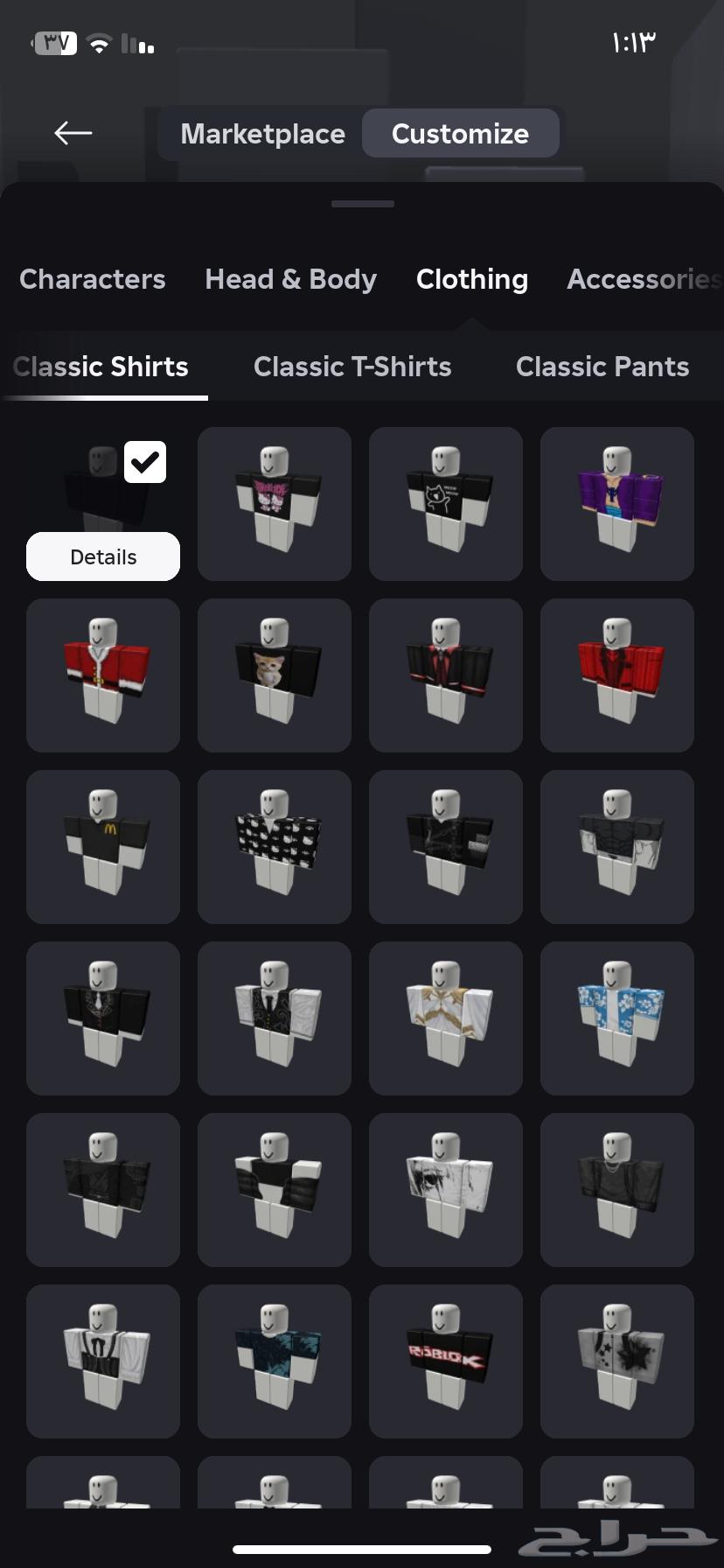The height and width of the screenshot is (1568, 724).
Task: Select the Customize tab
Action: (x=460, y=134)
